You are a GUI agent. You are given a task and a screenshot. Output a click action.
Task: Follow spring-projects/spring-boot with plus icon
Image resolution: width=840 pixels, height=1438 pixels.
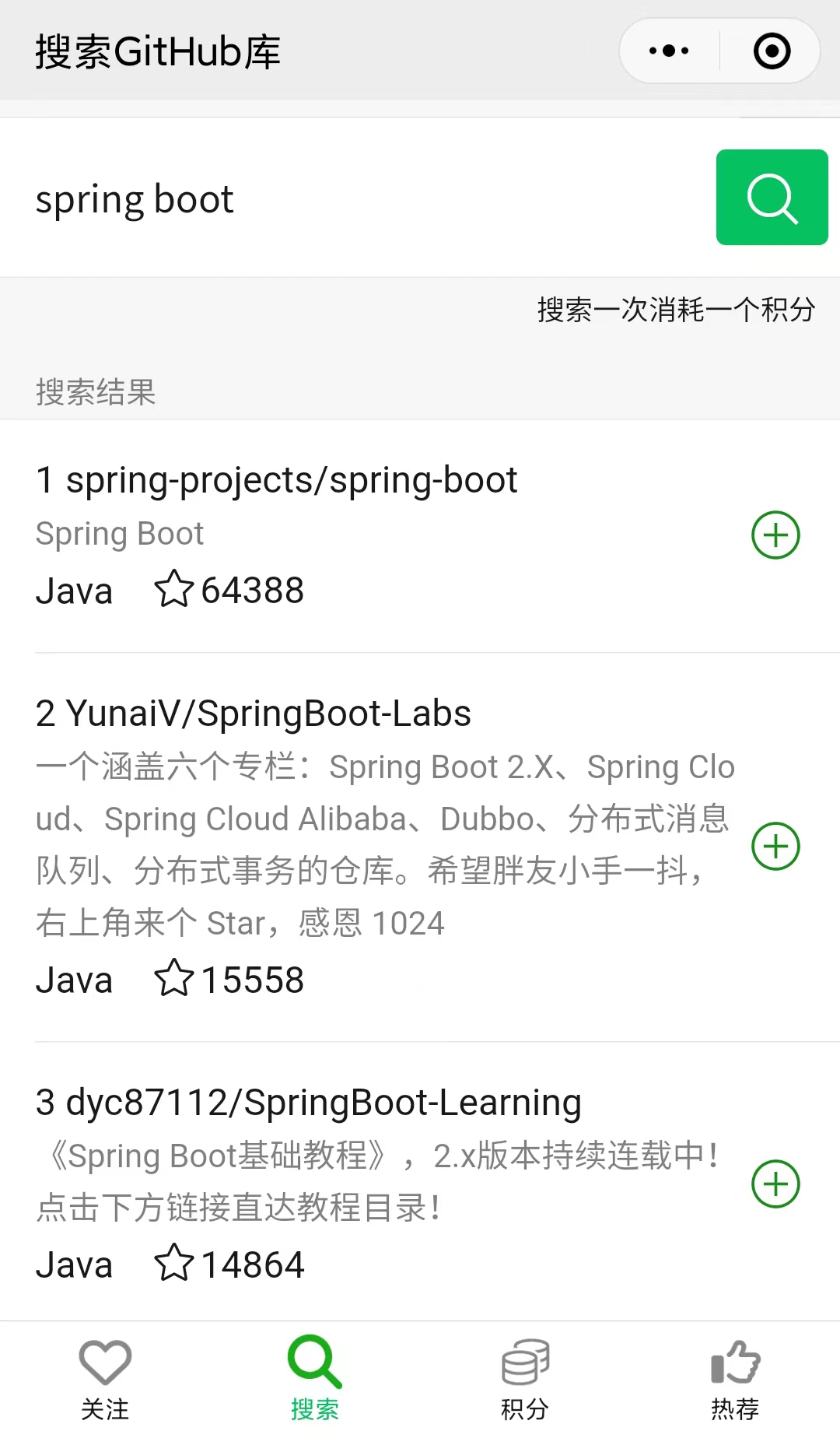tap(775, 535)
